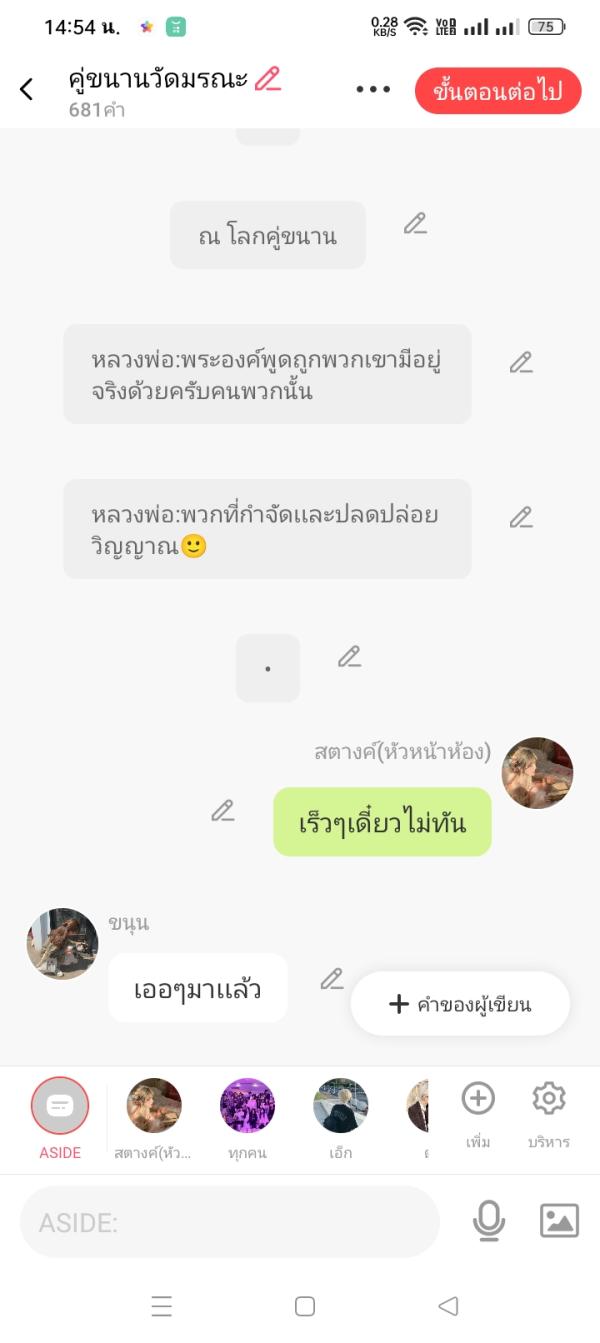Edit the message starting หลวงพ่อ:พวกที่กำจัด

[x=520, y=518]
